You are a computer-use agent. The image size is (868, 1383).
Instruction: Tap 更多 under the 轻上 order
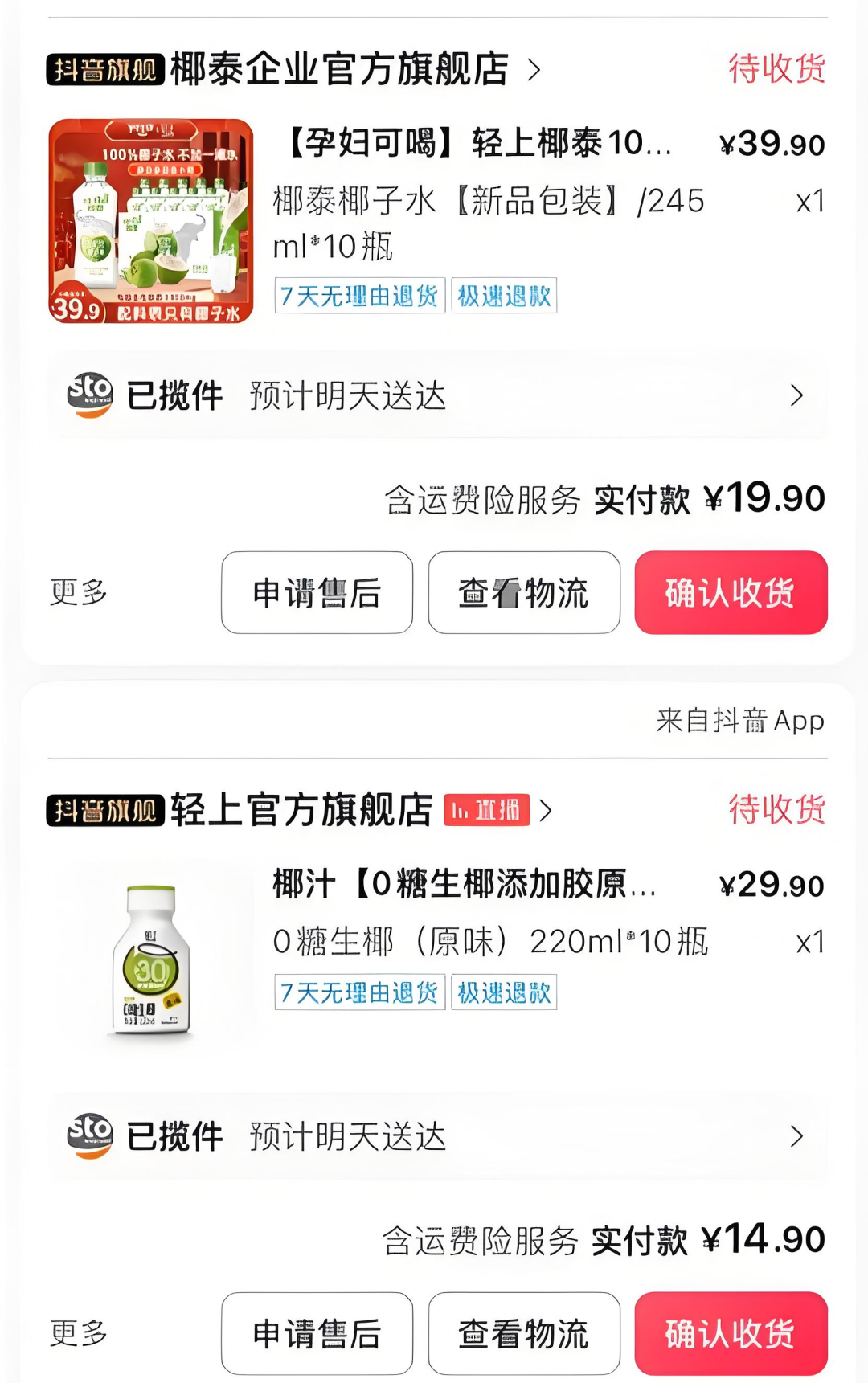[x=79, y=1333]
